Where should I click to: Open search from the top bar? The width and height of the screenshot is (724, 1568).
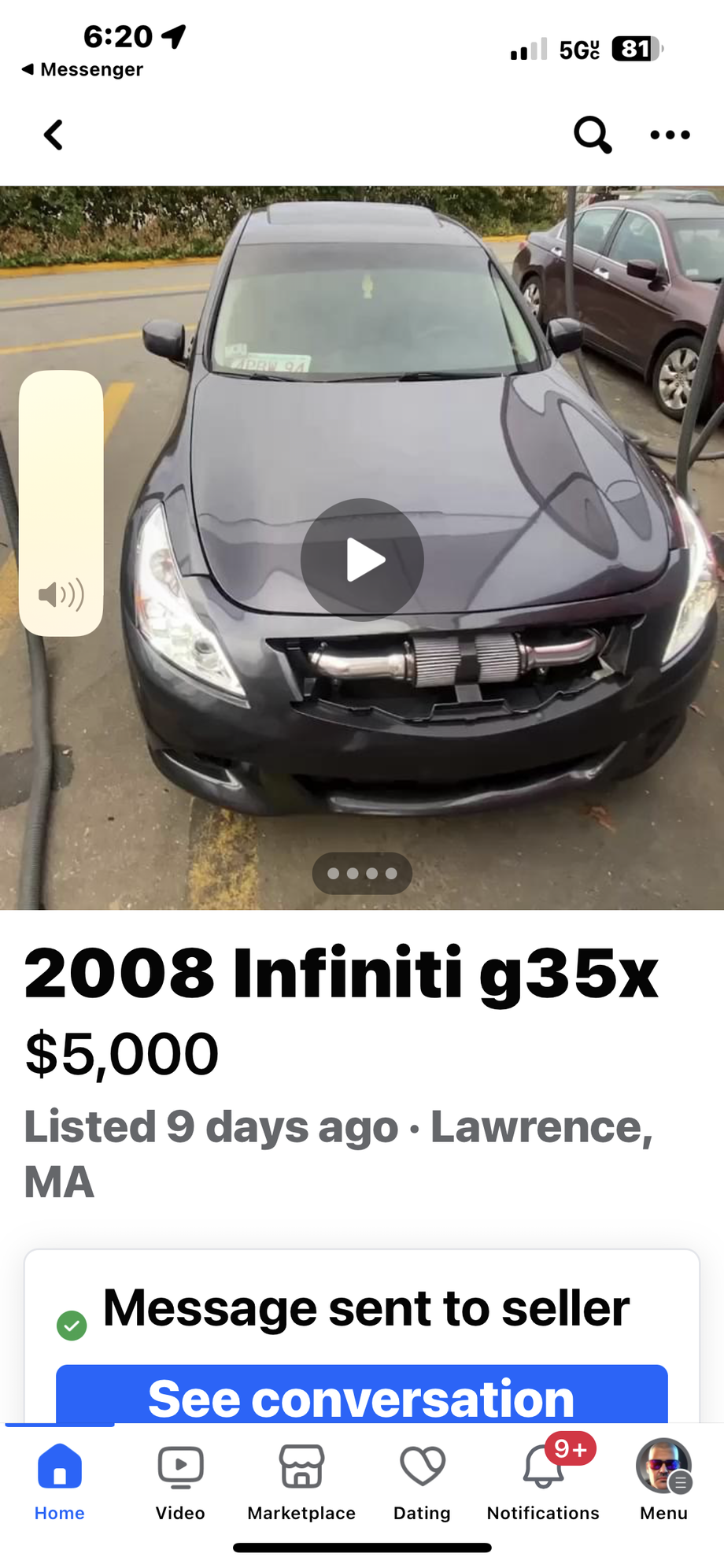[x=592, y=135]
